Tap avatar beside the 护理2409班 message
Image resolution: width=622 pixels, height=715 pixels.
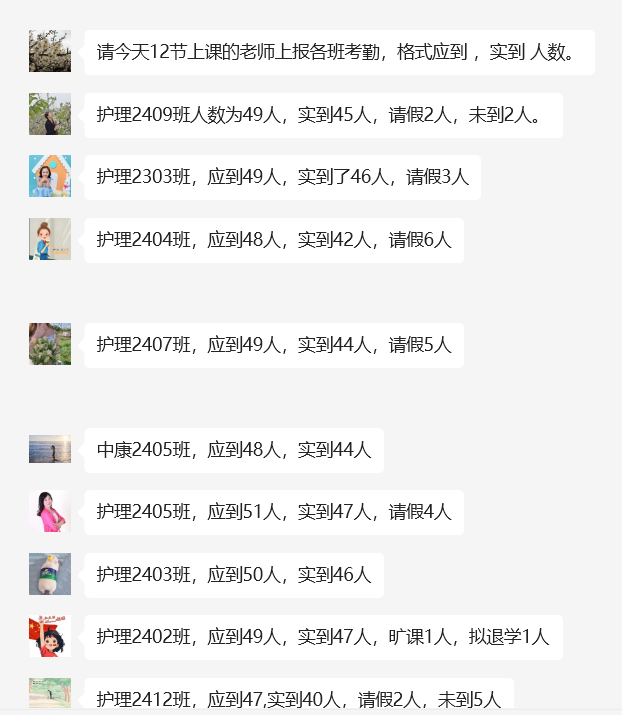coord(50,114)
